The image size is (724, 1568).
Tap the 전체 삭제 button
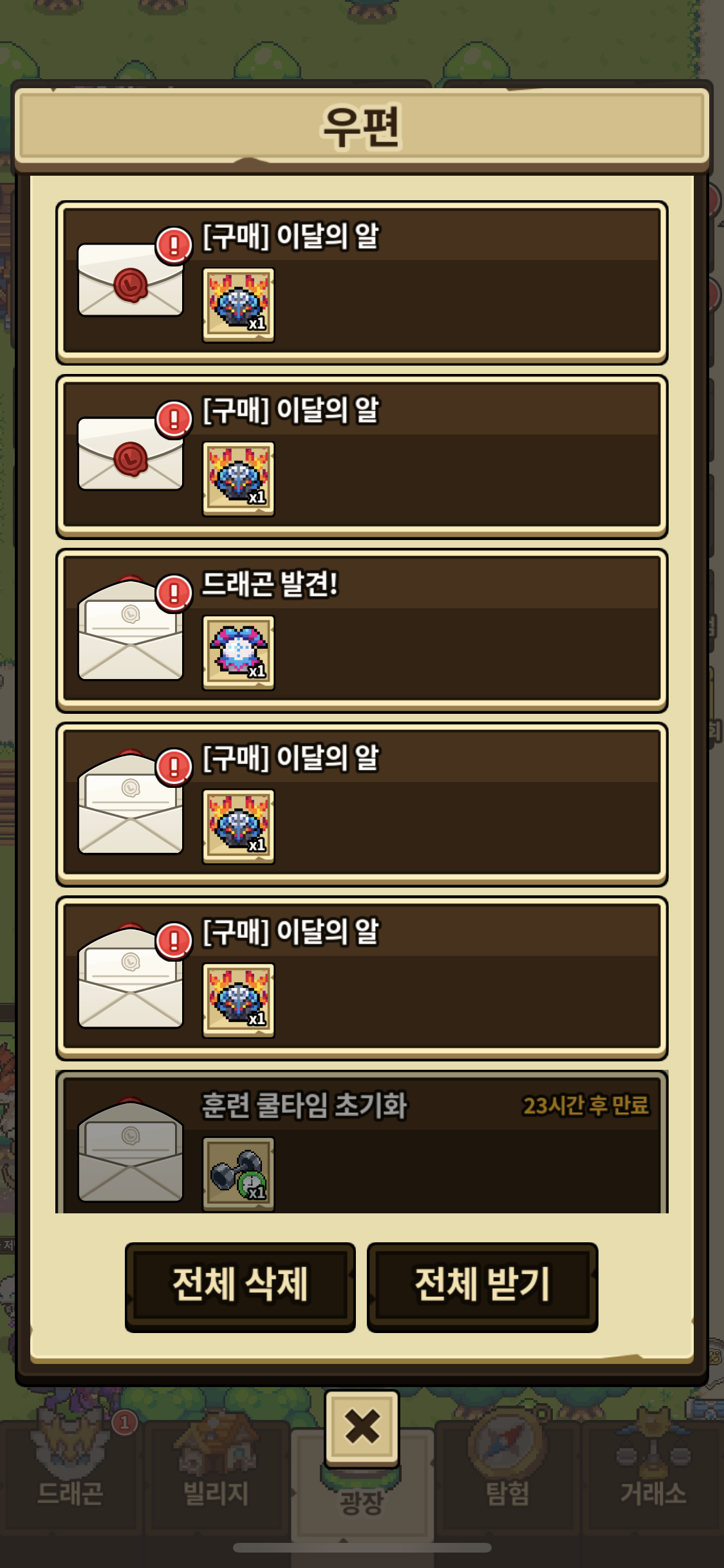tap(240, 1286)
